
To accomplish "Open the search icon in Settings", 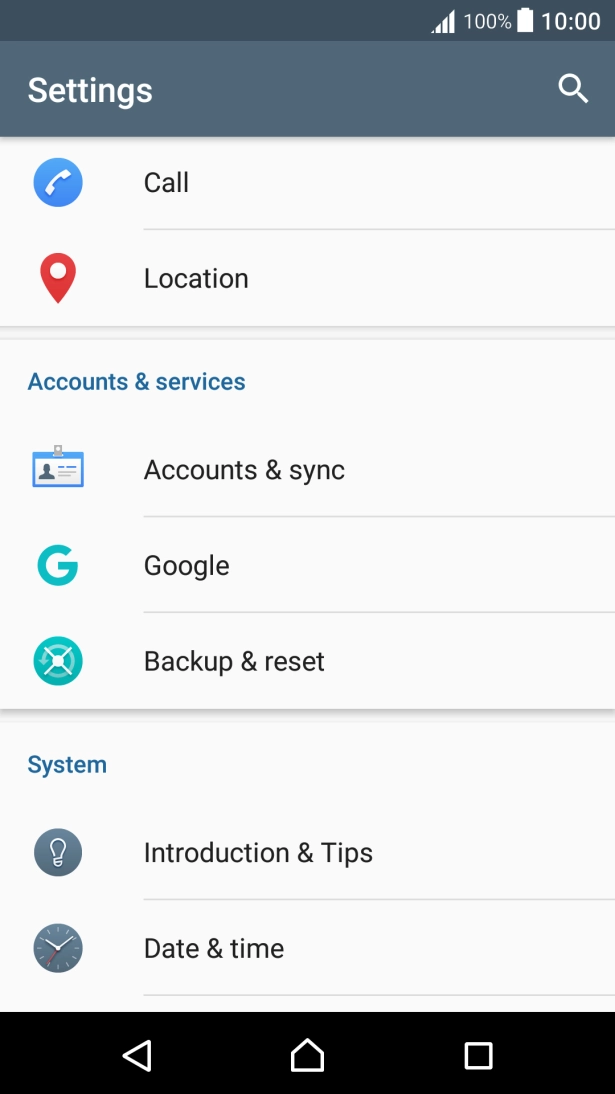I will click(x=573, y=89).
